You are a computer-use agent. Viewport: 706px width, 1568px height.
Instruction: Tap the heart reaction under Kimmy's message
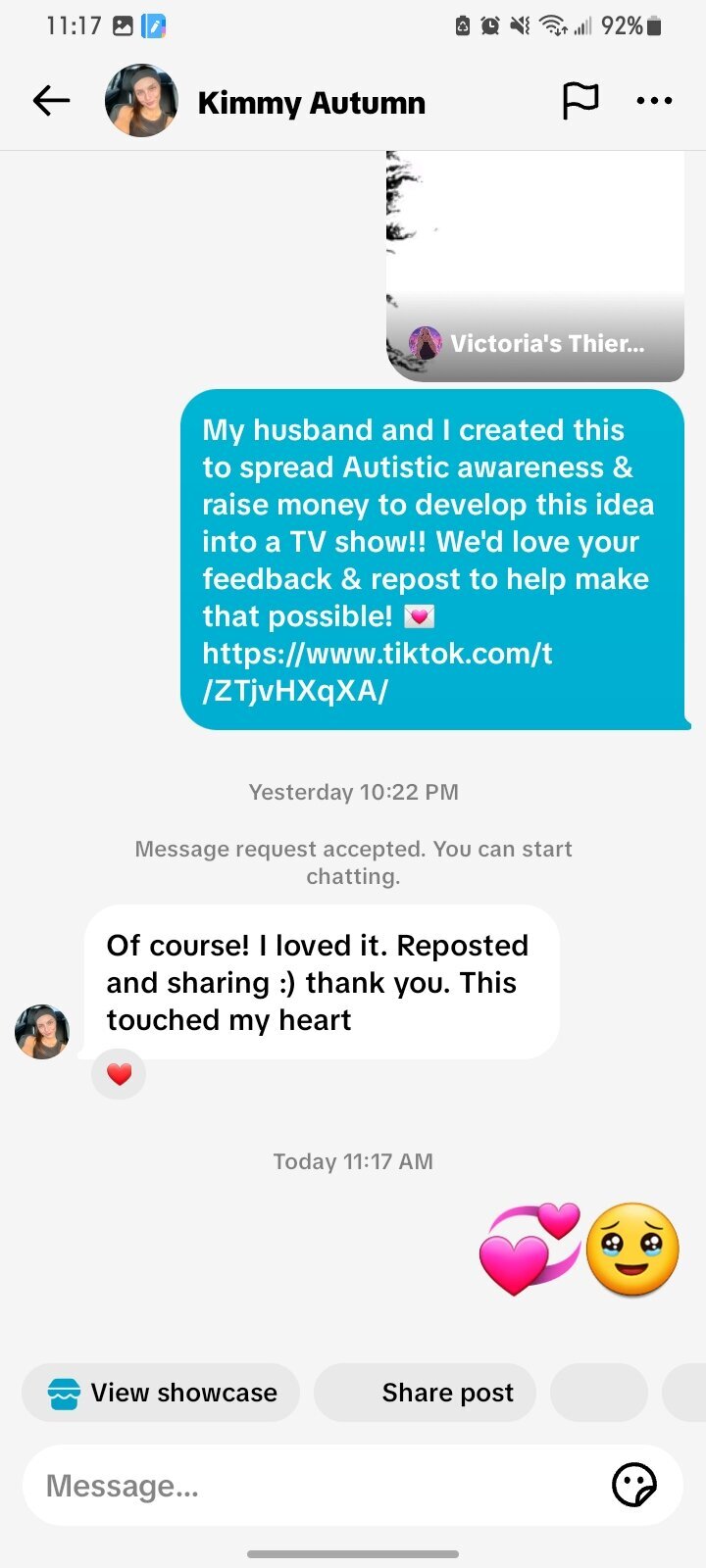coord(119,1074)
